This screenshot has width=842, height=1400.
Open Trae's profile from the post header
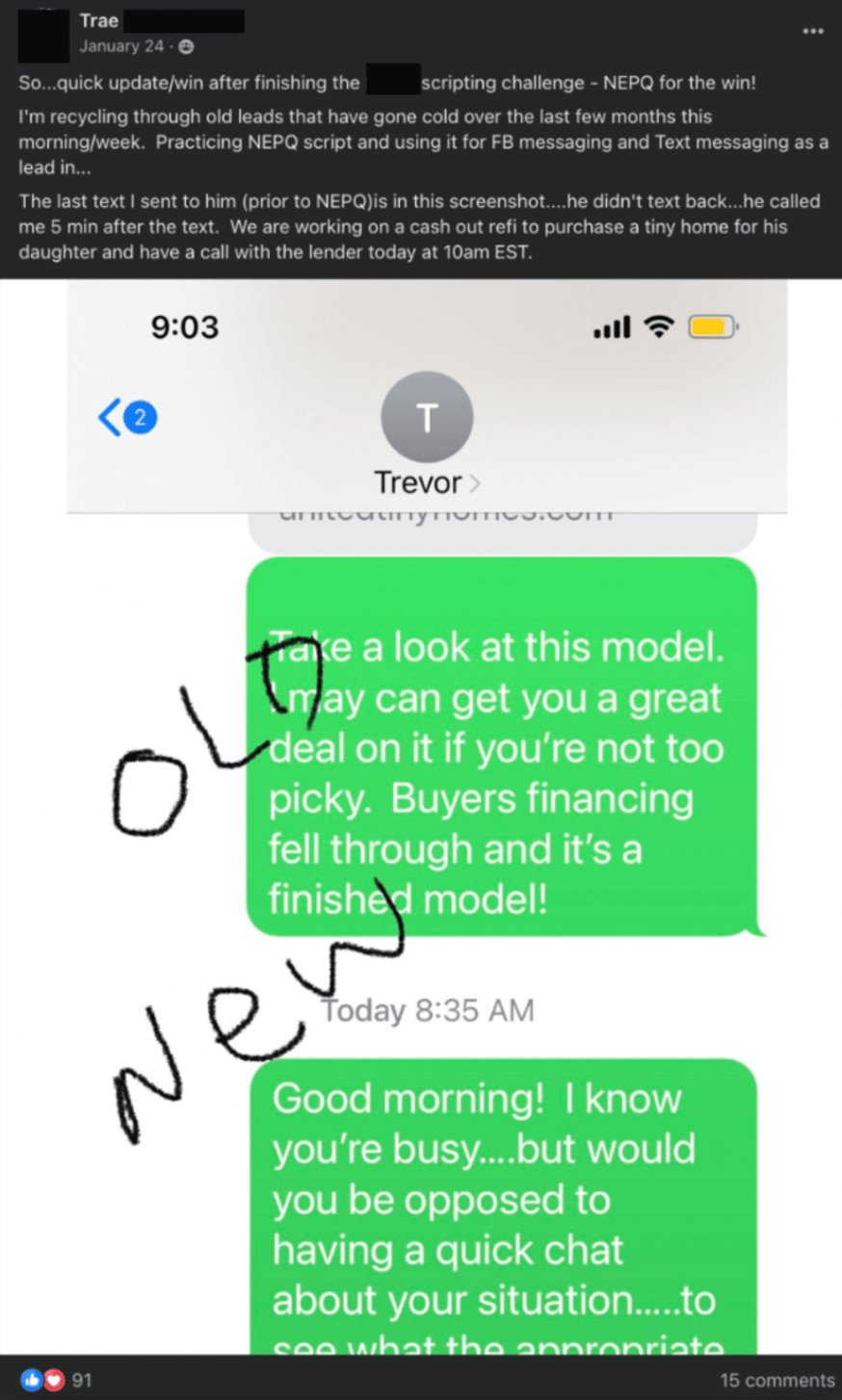tap(98, 20)
